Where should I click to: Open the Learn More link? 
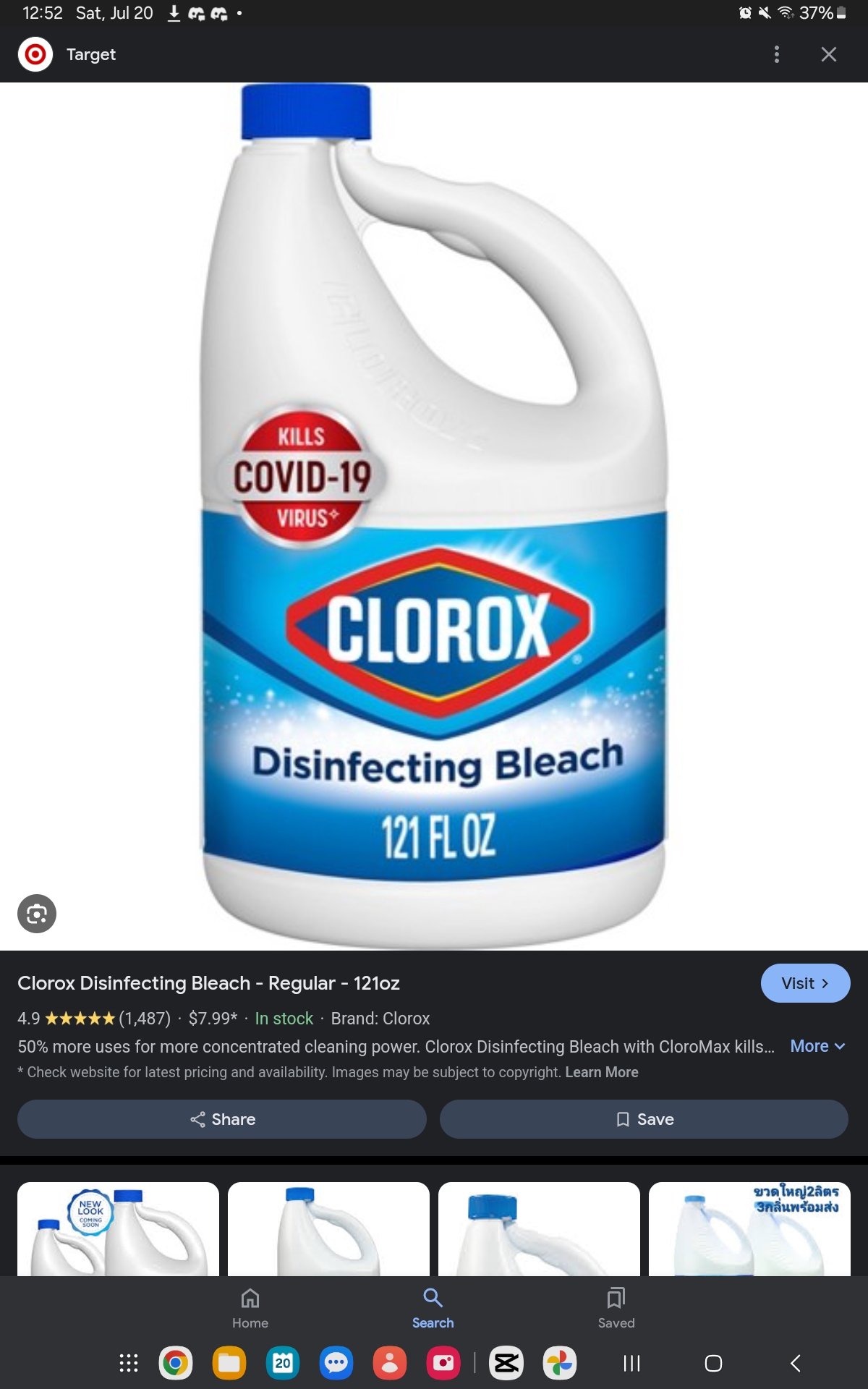pyautogui.click(x=601, y=1072)
